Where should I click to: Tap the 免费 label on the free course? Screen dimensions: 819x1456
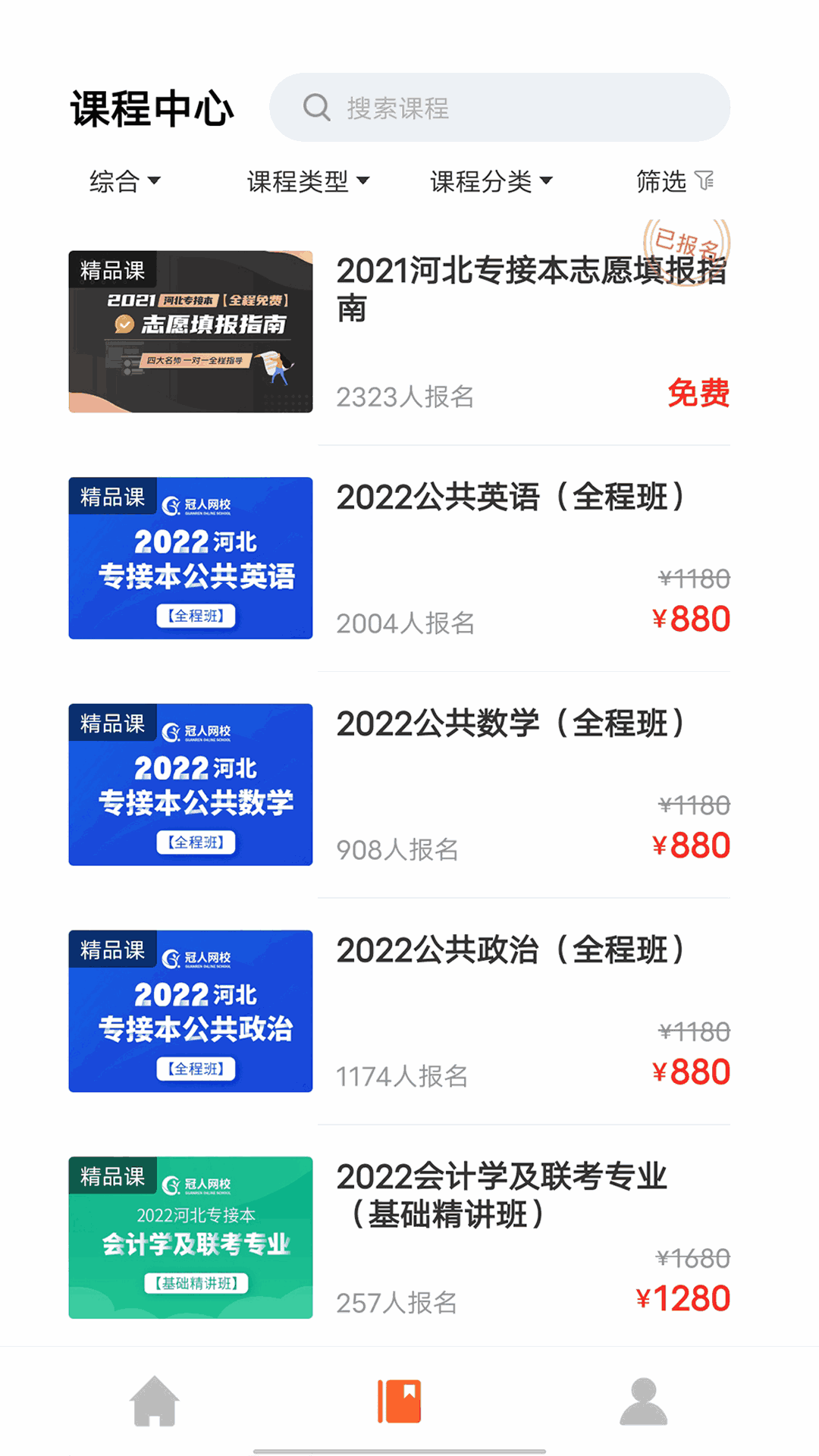(x=699, y=394)
